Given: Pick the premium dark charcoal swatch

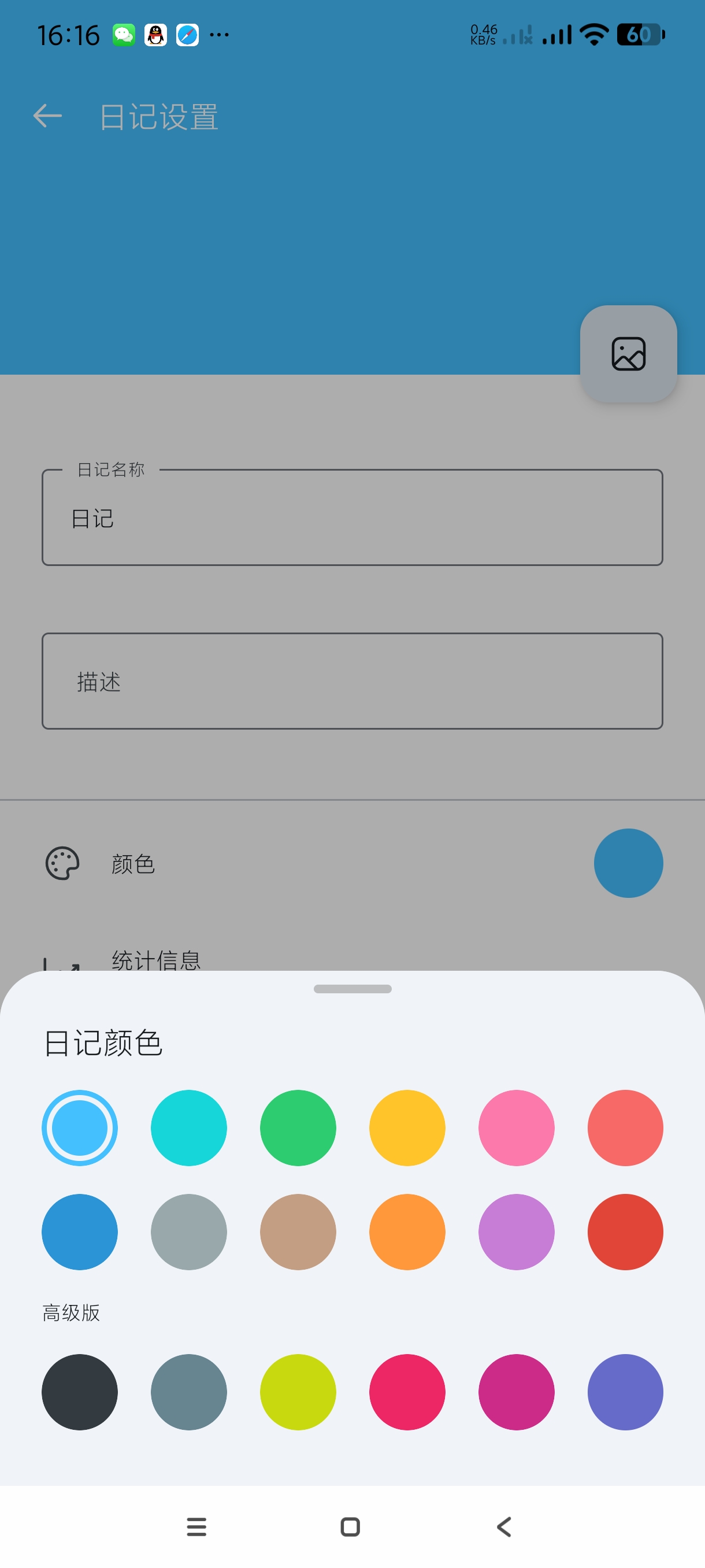Looking at the screenshot, I should pos(80,1392).
